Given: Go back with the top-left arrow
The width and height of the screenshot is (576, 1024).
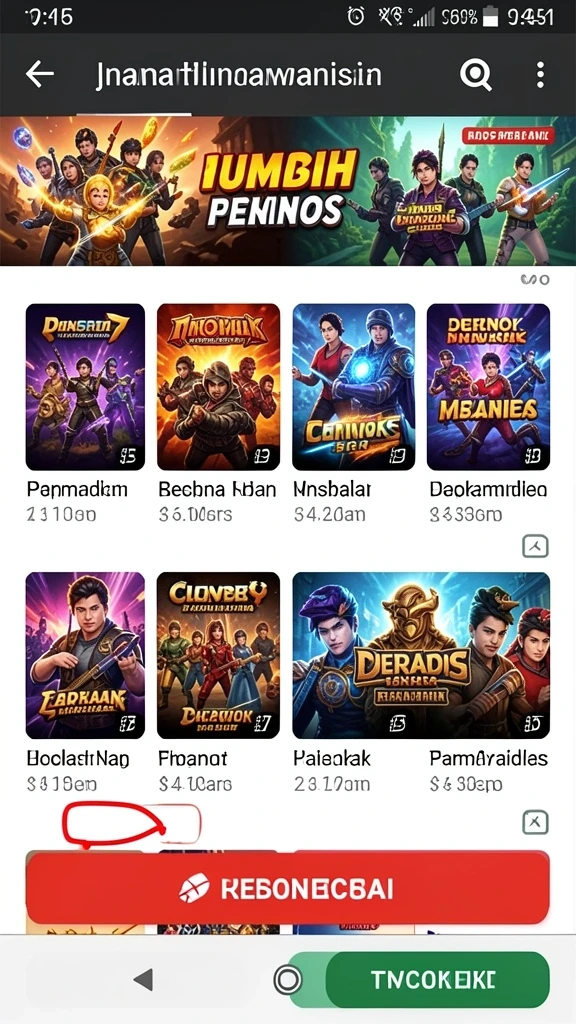Looking at the screenshot, I should pyautogui.click(x=39, y=75).
